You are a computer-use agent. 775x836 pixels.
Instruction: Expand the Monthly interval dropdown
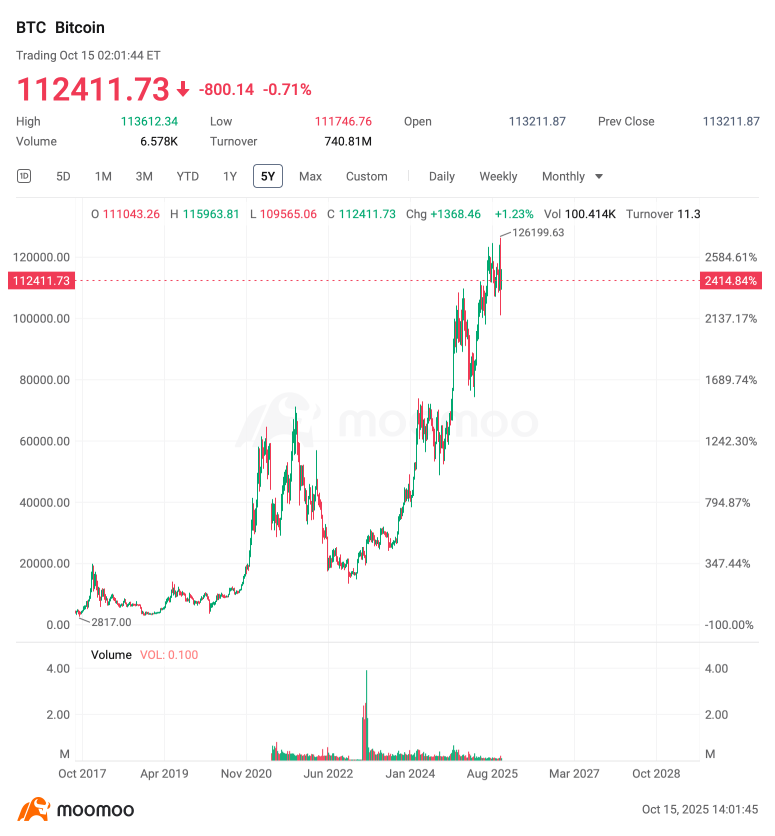(573, 176)
